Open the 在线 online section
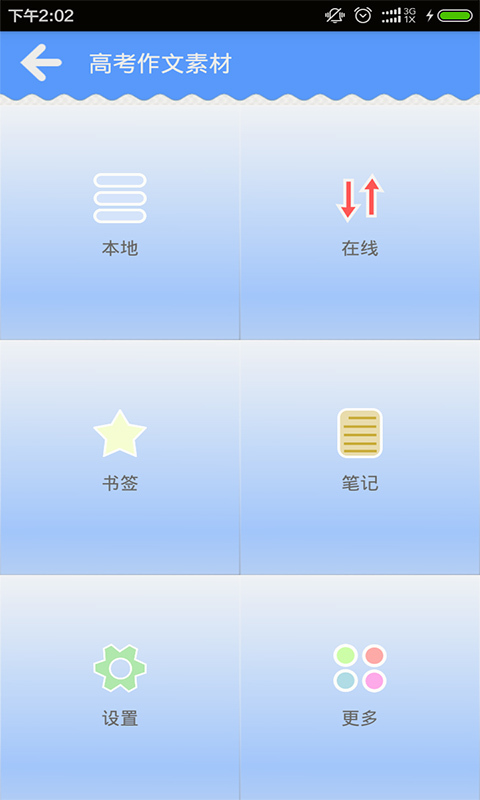480x800 pixels. point(360,222)
